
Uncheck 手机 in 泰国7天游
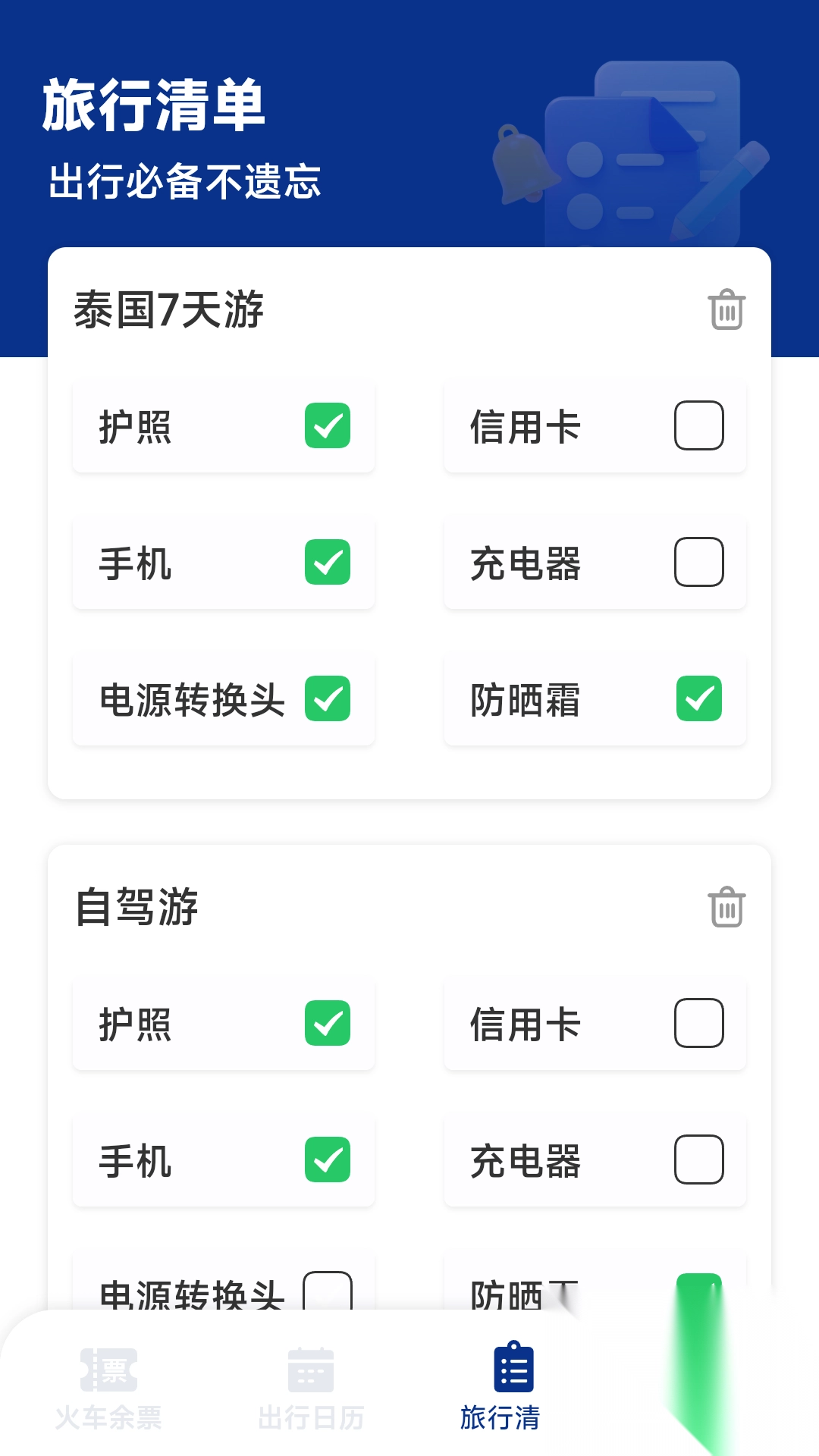[328, 562]
